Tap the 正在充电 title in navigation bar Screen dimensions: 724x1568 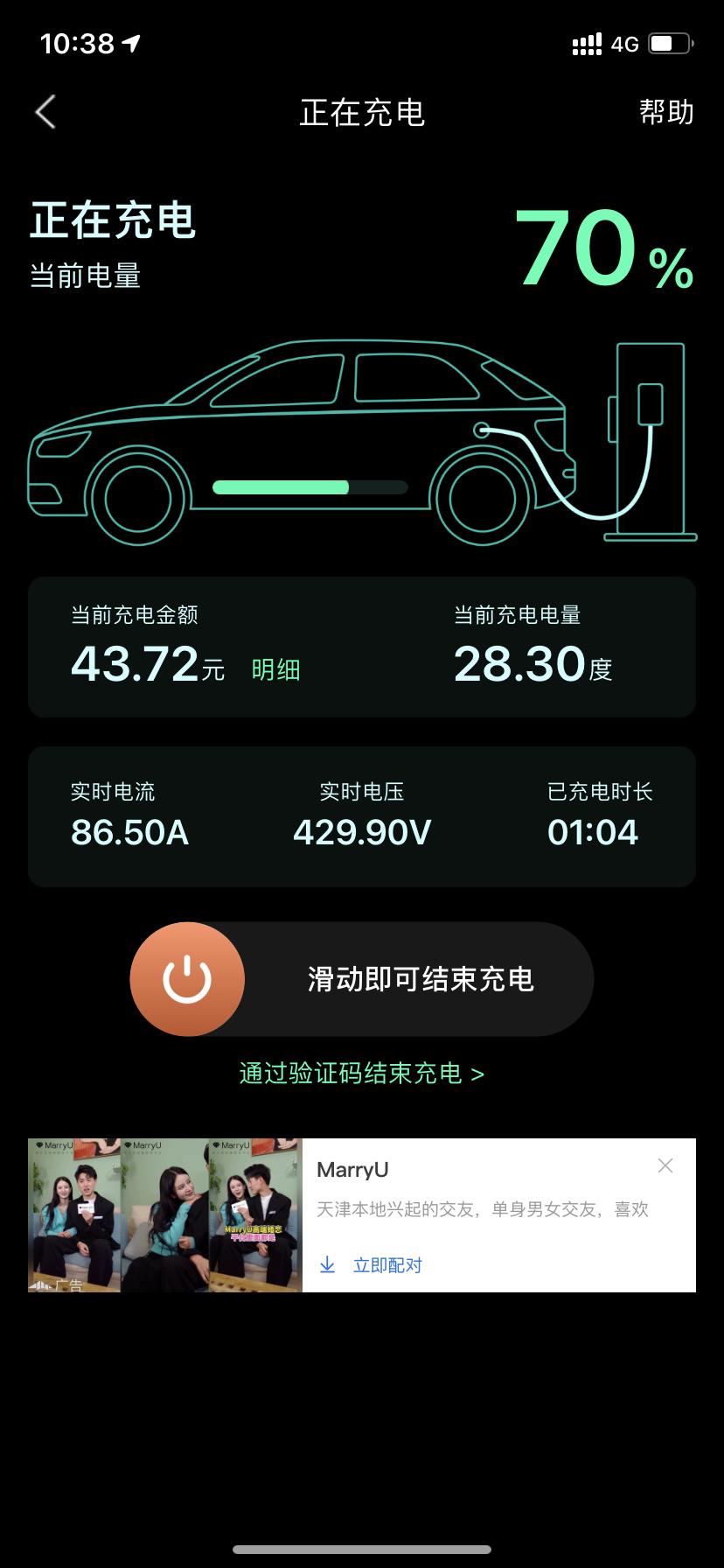pos(362,113)
